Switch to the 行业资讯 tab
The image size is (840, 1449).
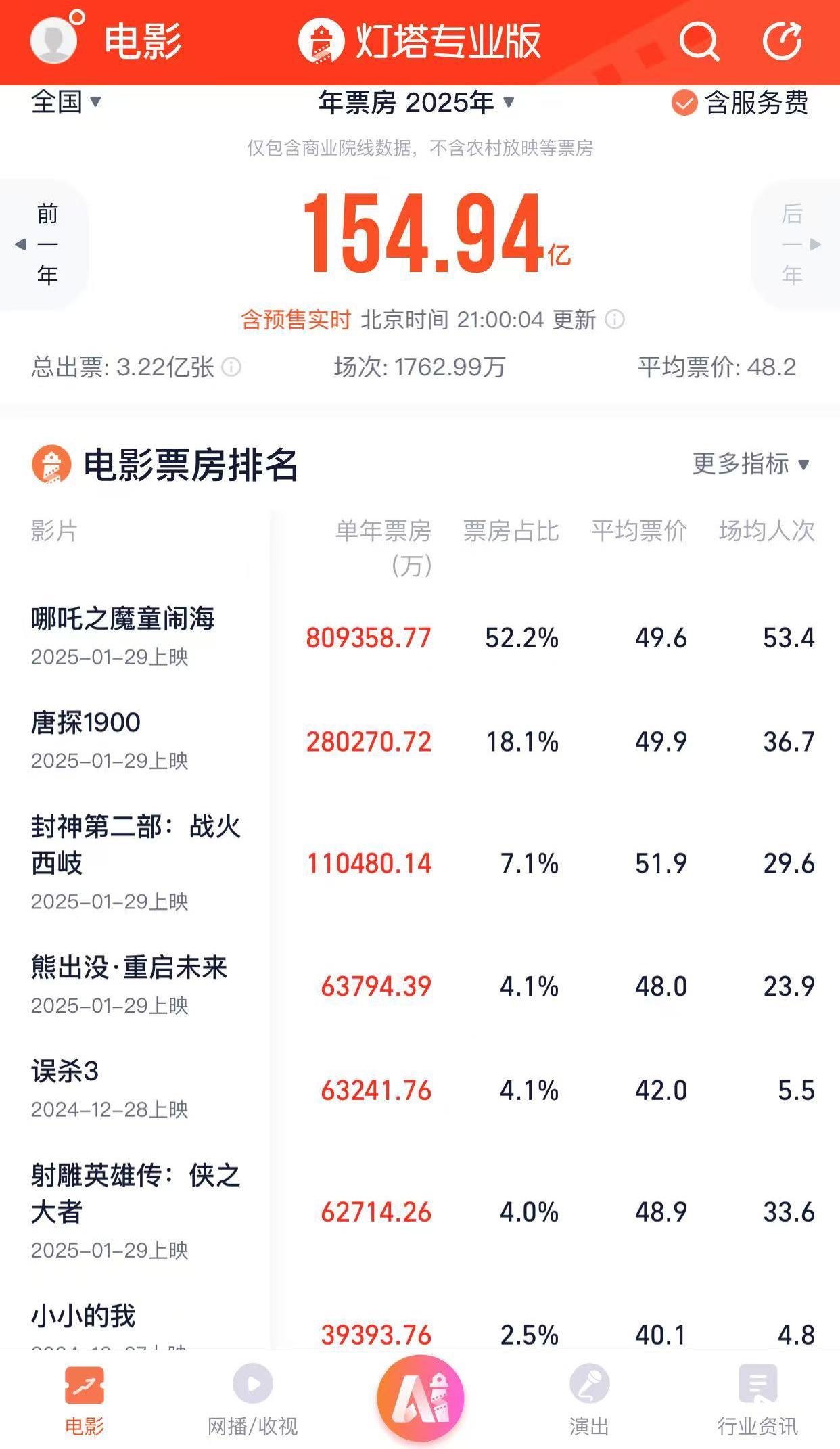point(757,1400)
